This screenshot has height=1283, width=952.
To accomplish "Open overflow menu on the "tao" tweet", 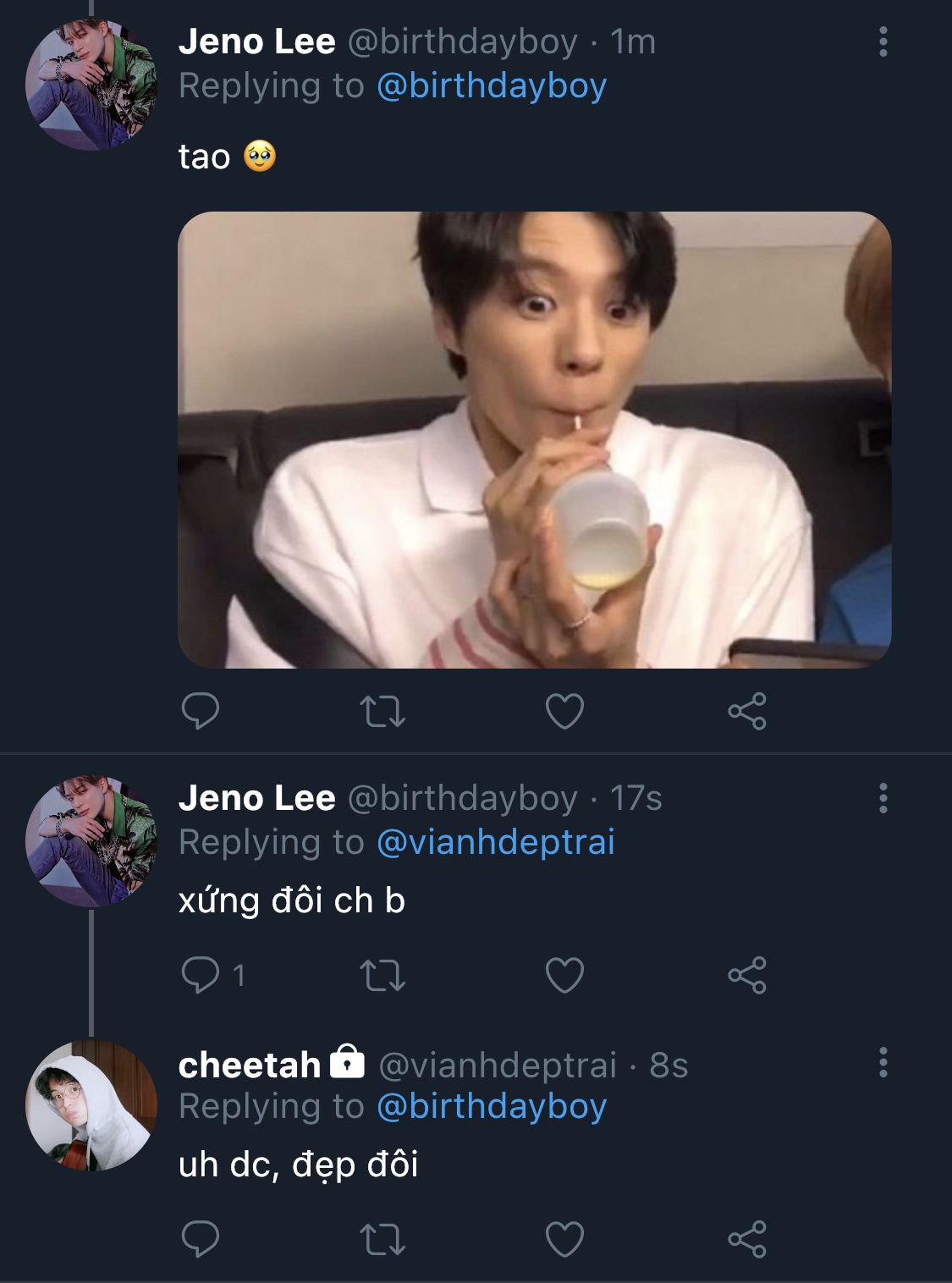I will point(883,41).
